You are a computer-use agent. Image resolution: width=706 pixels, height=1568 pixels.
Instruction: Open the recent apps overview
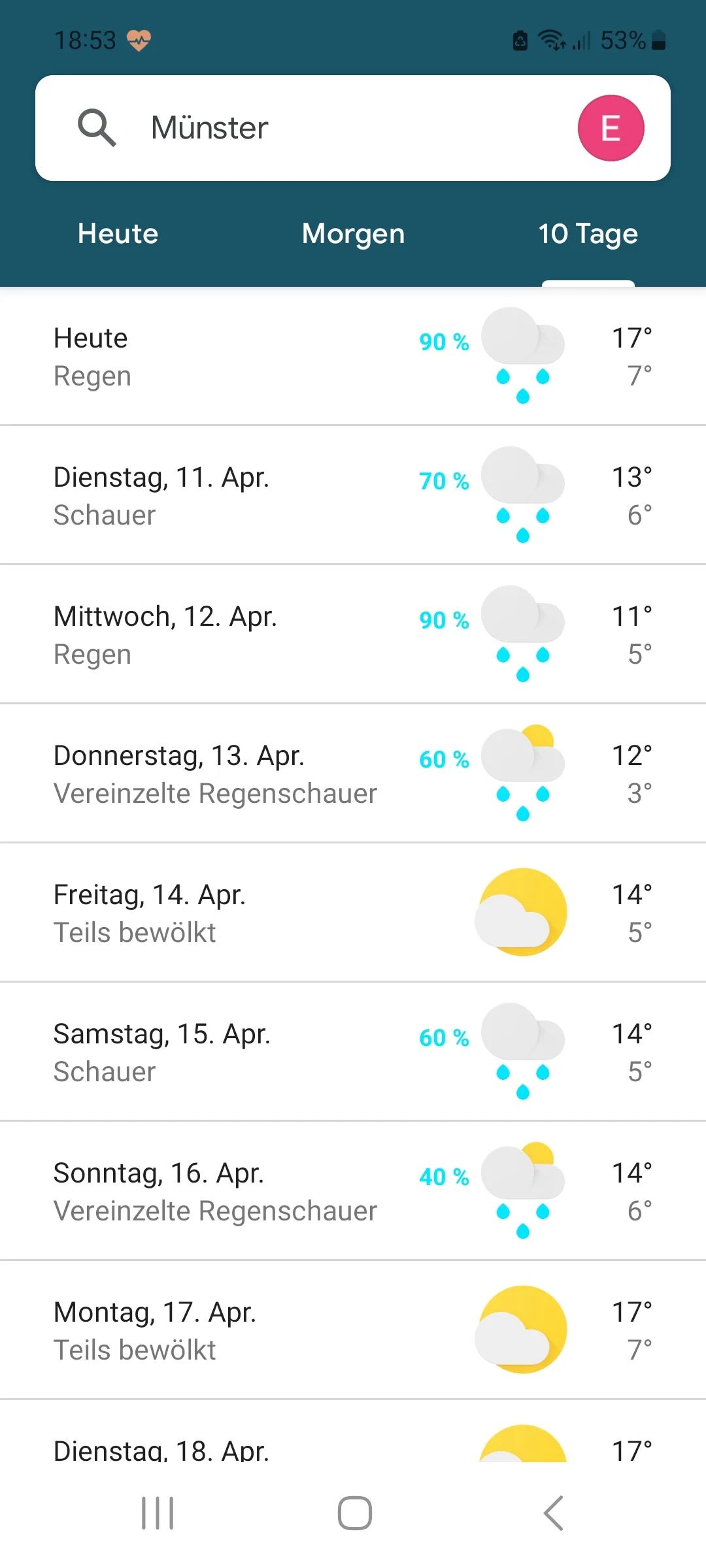pyautogui.click(x=158, y=1513)
